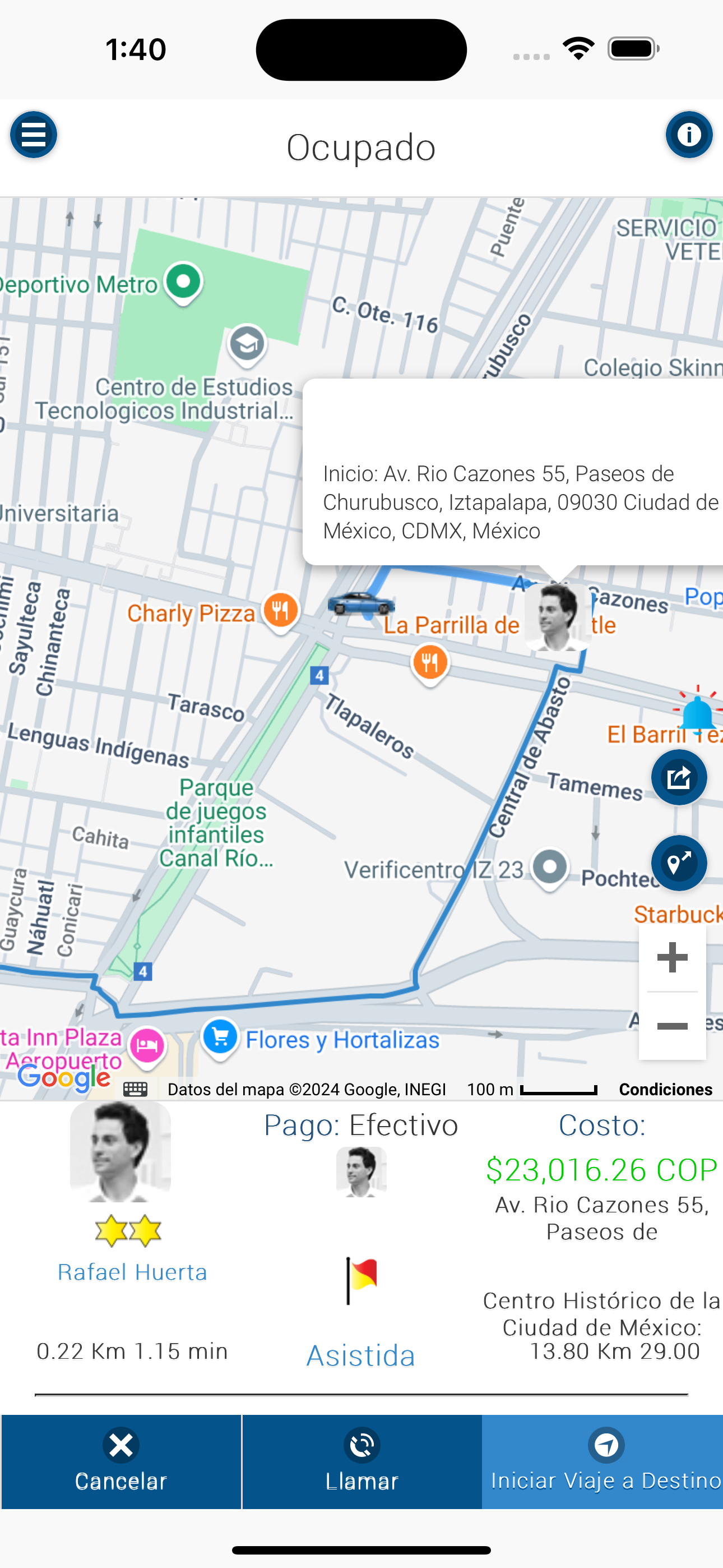Tap the blue car marker on map
The width and height of the screenshot is (723, 1568).
[361, 603]
